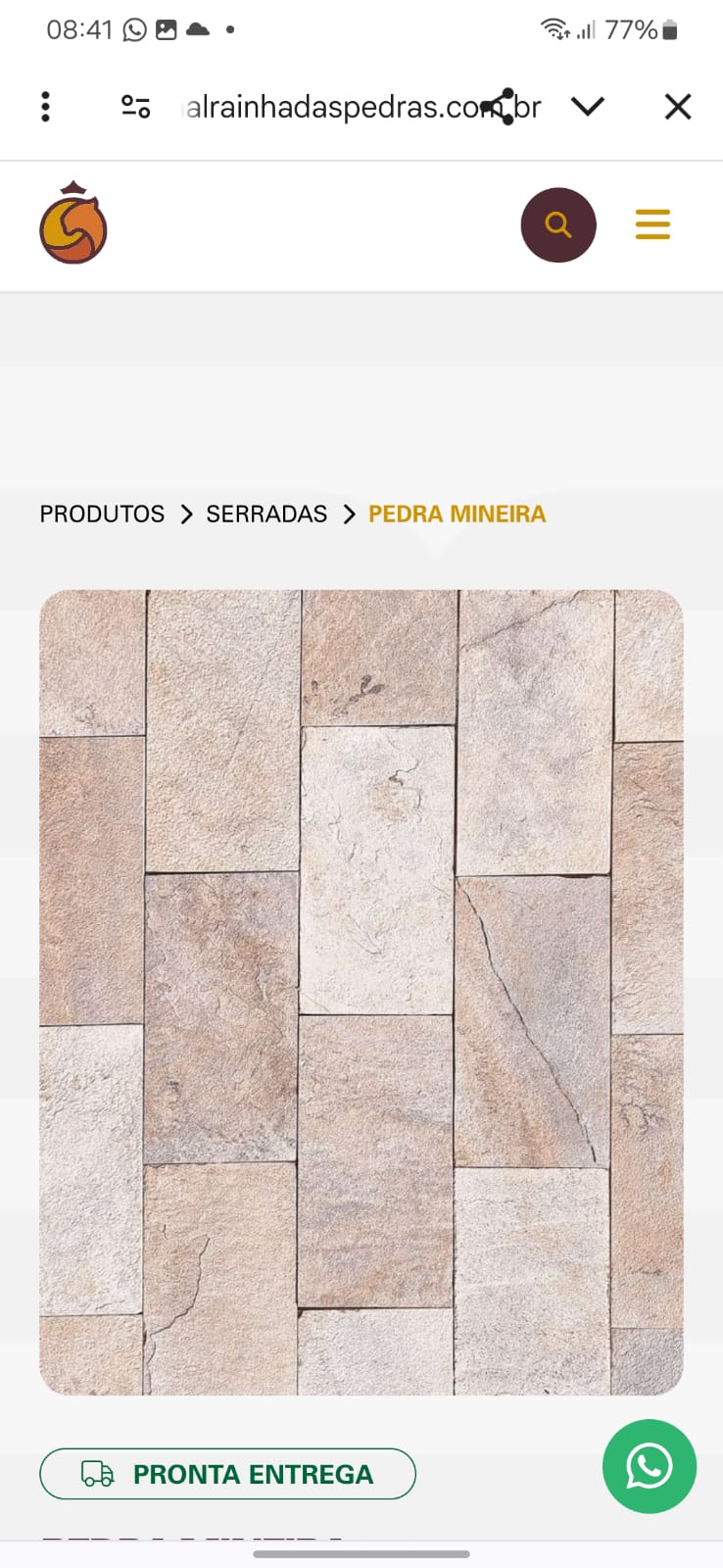The image size is (723, 1568).
Task: Open the site search button
Action: [x=558, y=224]
